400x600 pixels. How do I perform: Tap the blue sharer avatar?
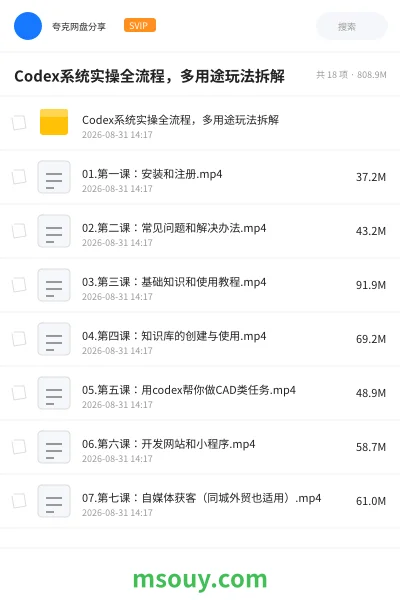[28, 26]
